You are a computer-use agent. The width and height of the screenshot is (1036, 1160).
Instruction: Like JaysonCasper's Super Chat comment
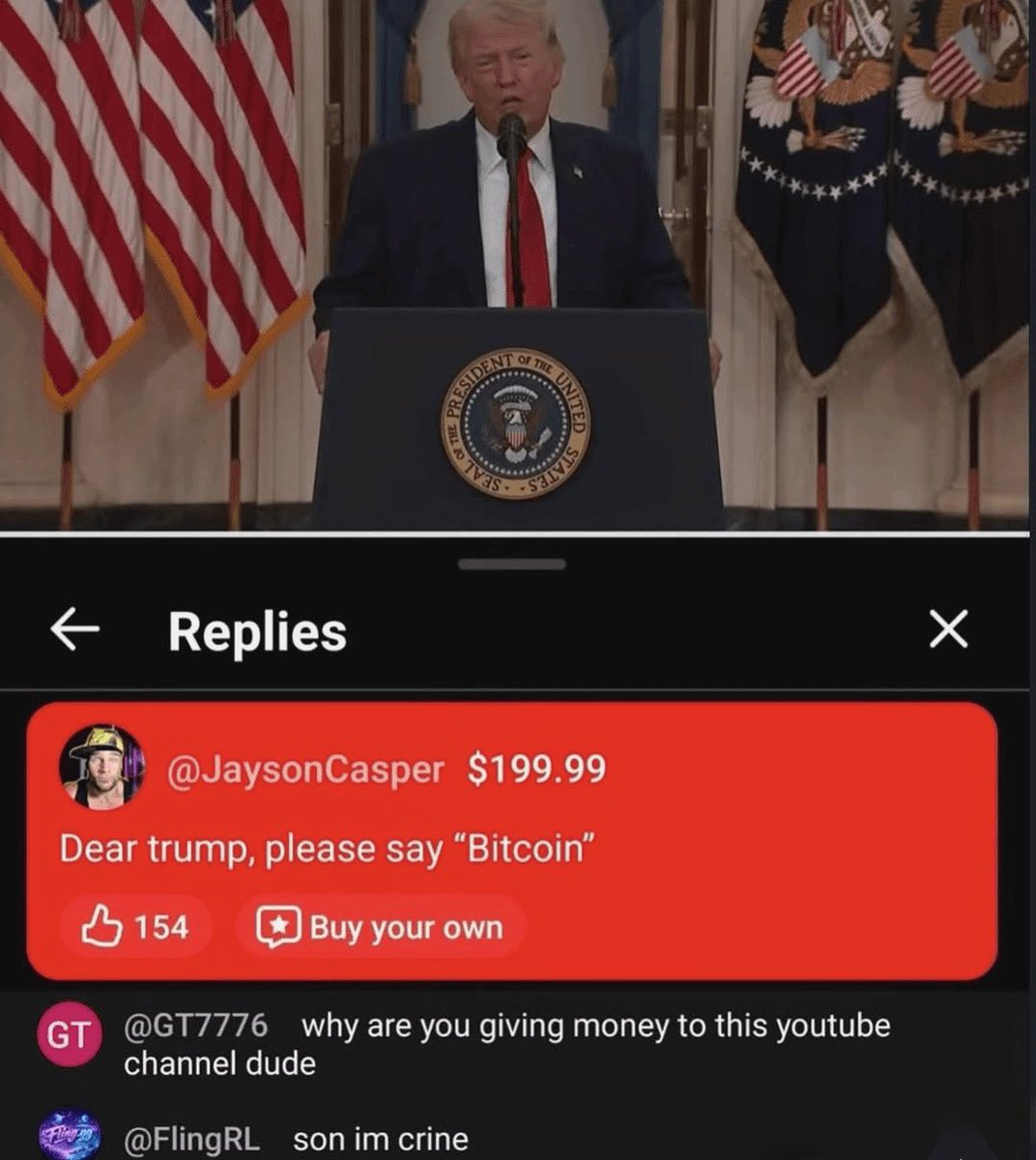[135, 927]
